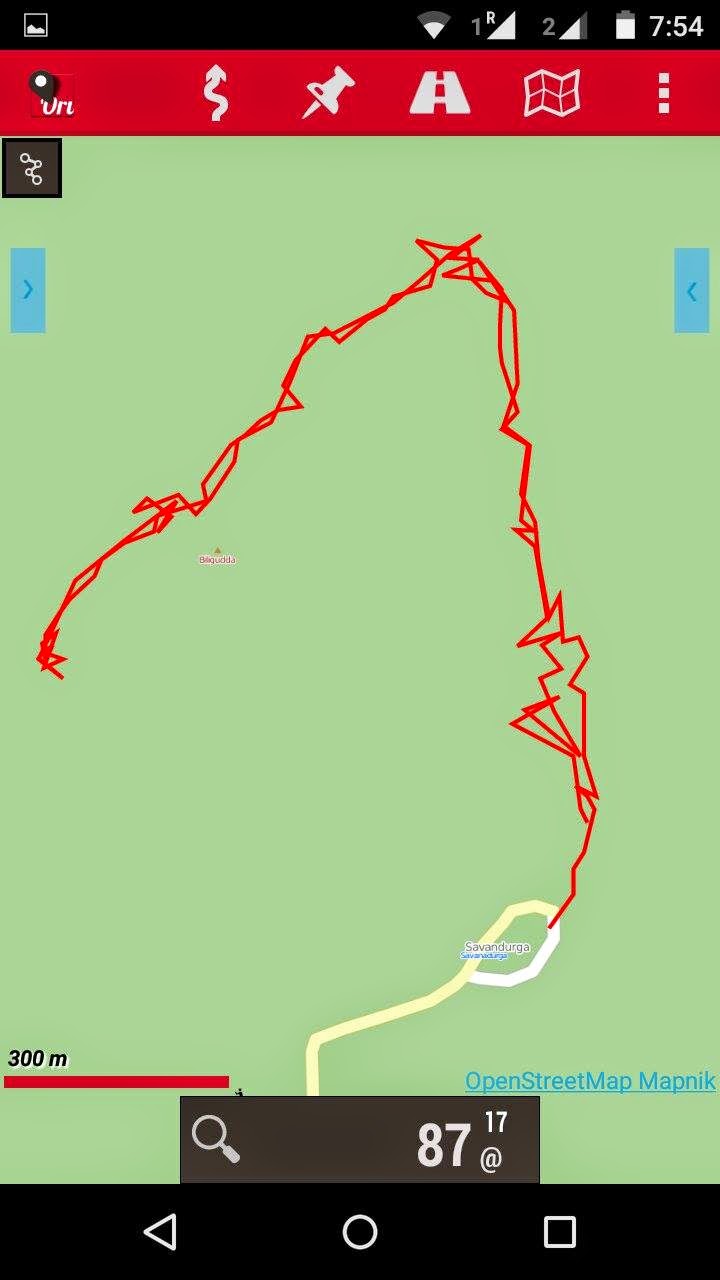Open the OpenStreetMap Mapnik link

[590, 1081]
